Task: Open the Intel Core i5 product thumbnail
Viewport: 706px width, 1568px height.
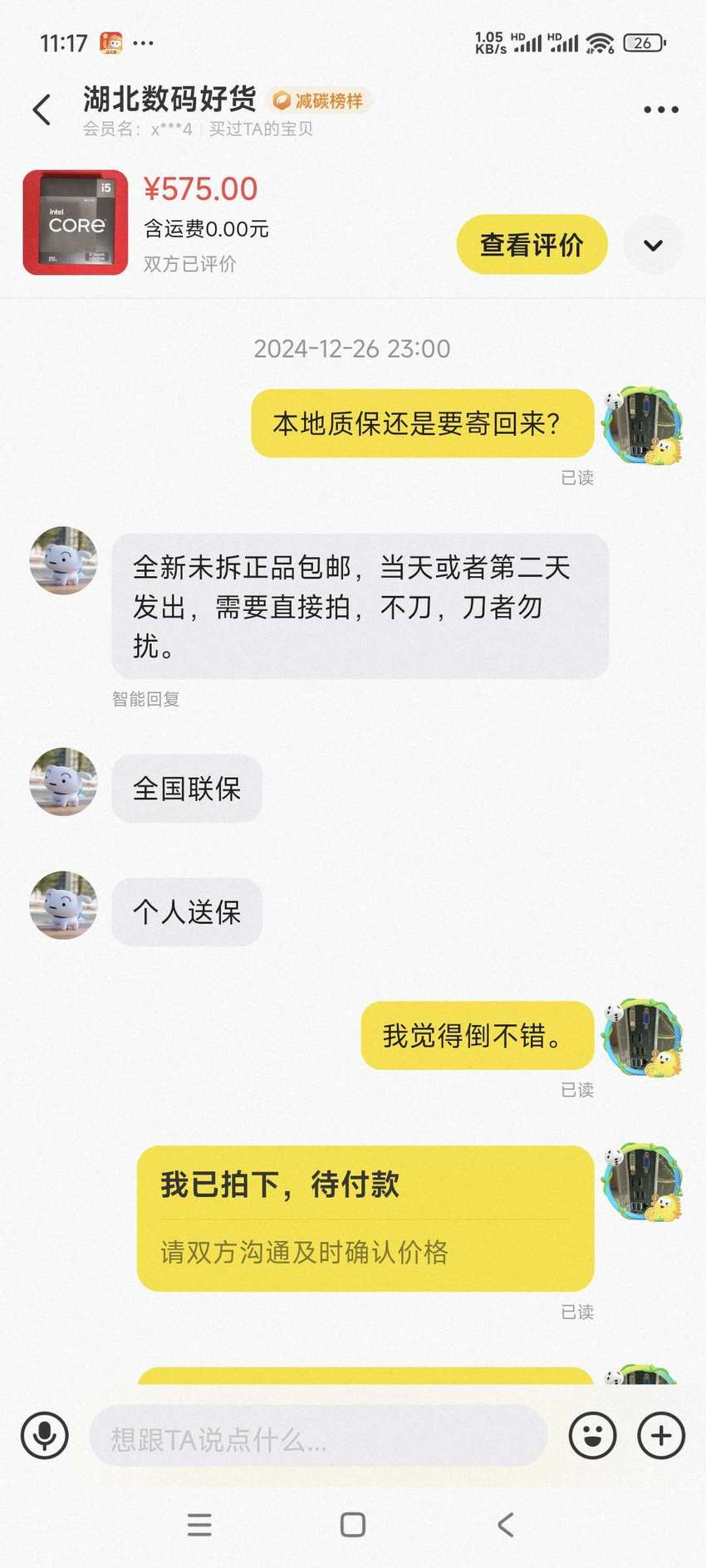Action: click(x=76, y=222)
